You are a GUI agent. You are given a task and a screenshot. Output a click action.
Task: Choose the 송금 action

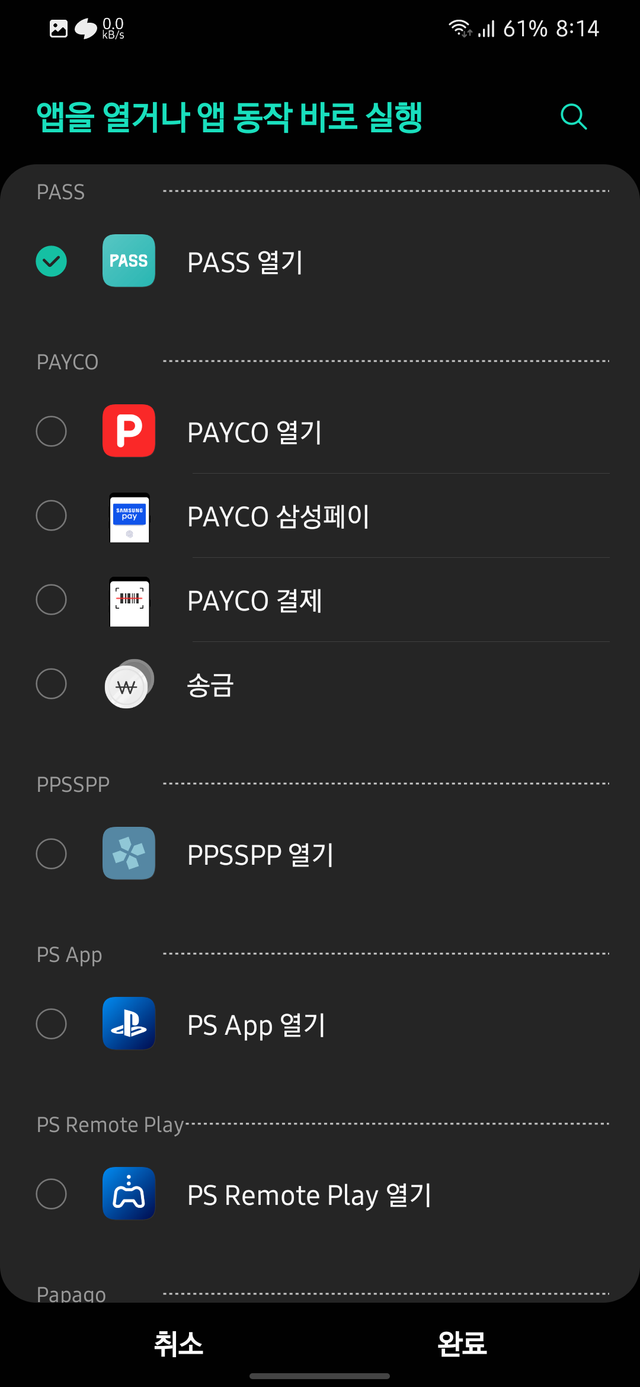(x=51, y=684)
